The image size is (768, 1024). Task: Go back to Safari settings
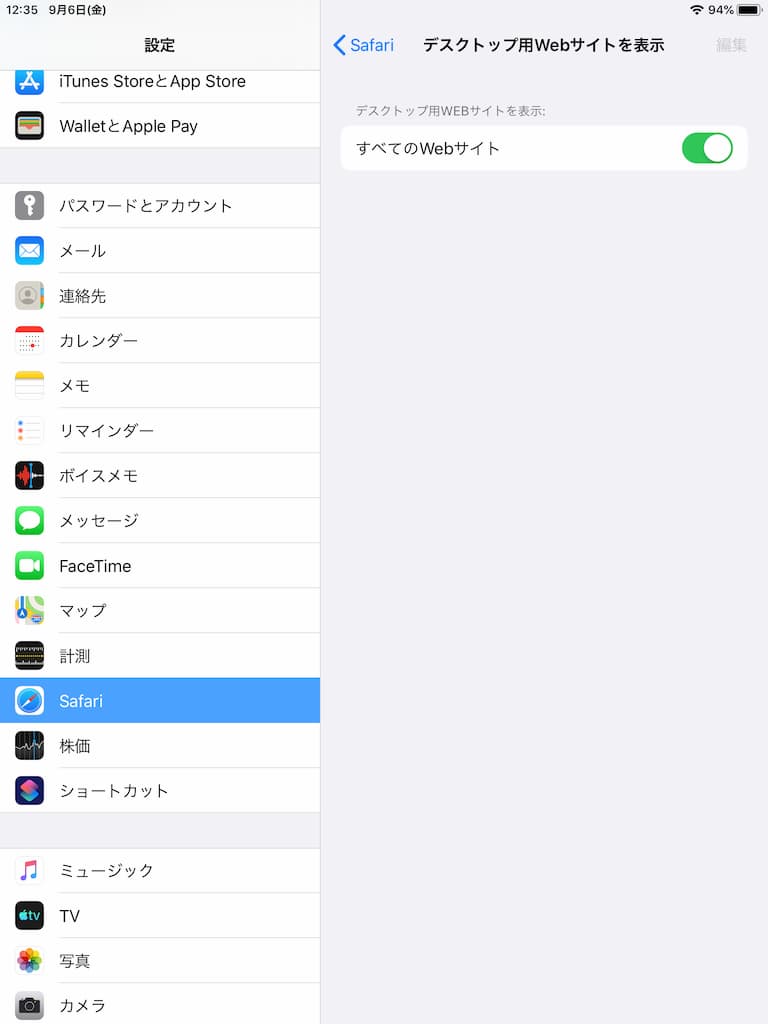click(x=363, y=45)
